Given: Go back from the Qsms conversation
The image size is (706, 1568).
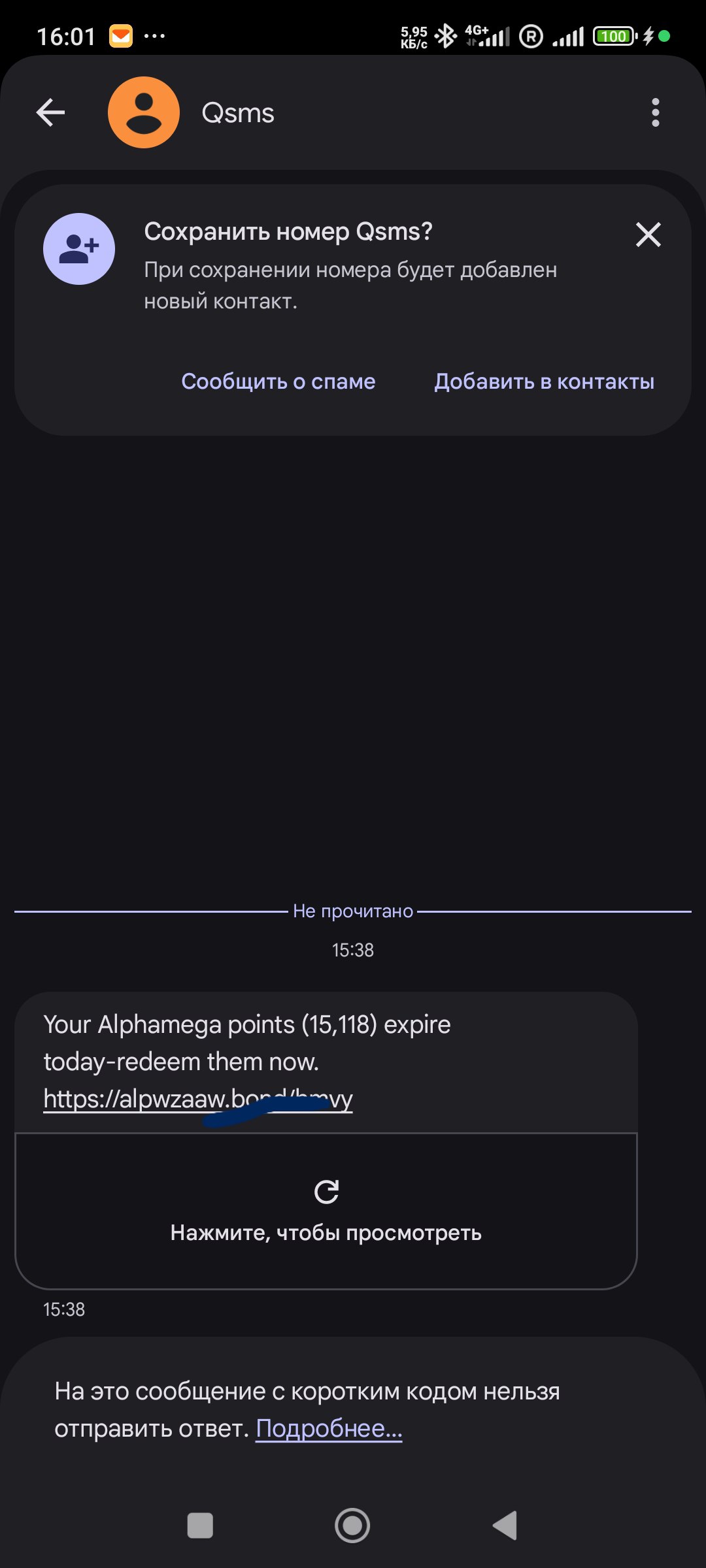Looking at the screenshot, I should [50, 112].
